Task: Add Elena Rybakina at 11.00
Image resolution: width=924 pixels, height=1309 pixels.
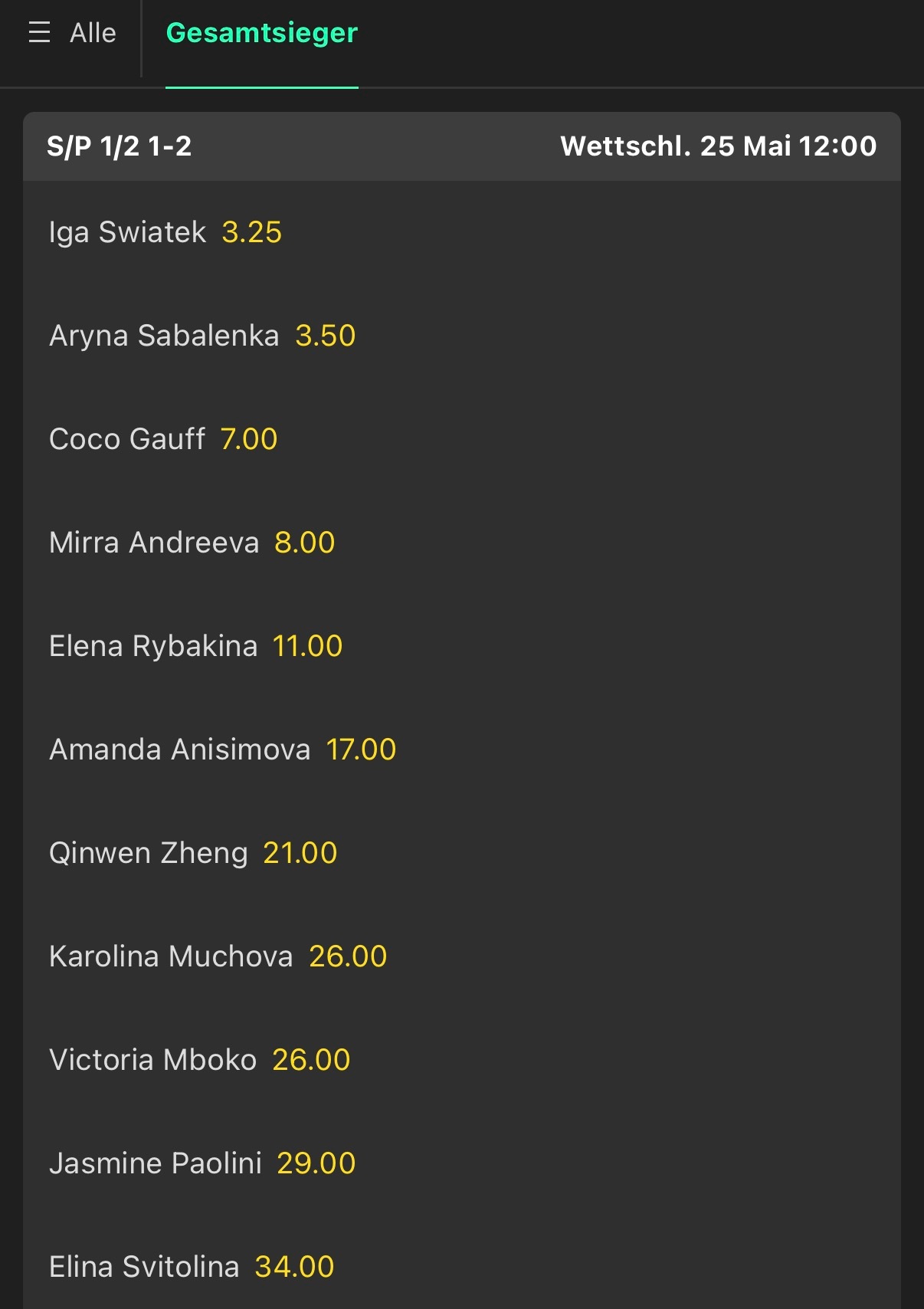Action: 307,646
